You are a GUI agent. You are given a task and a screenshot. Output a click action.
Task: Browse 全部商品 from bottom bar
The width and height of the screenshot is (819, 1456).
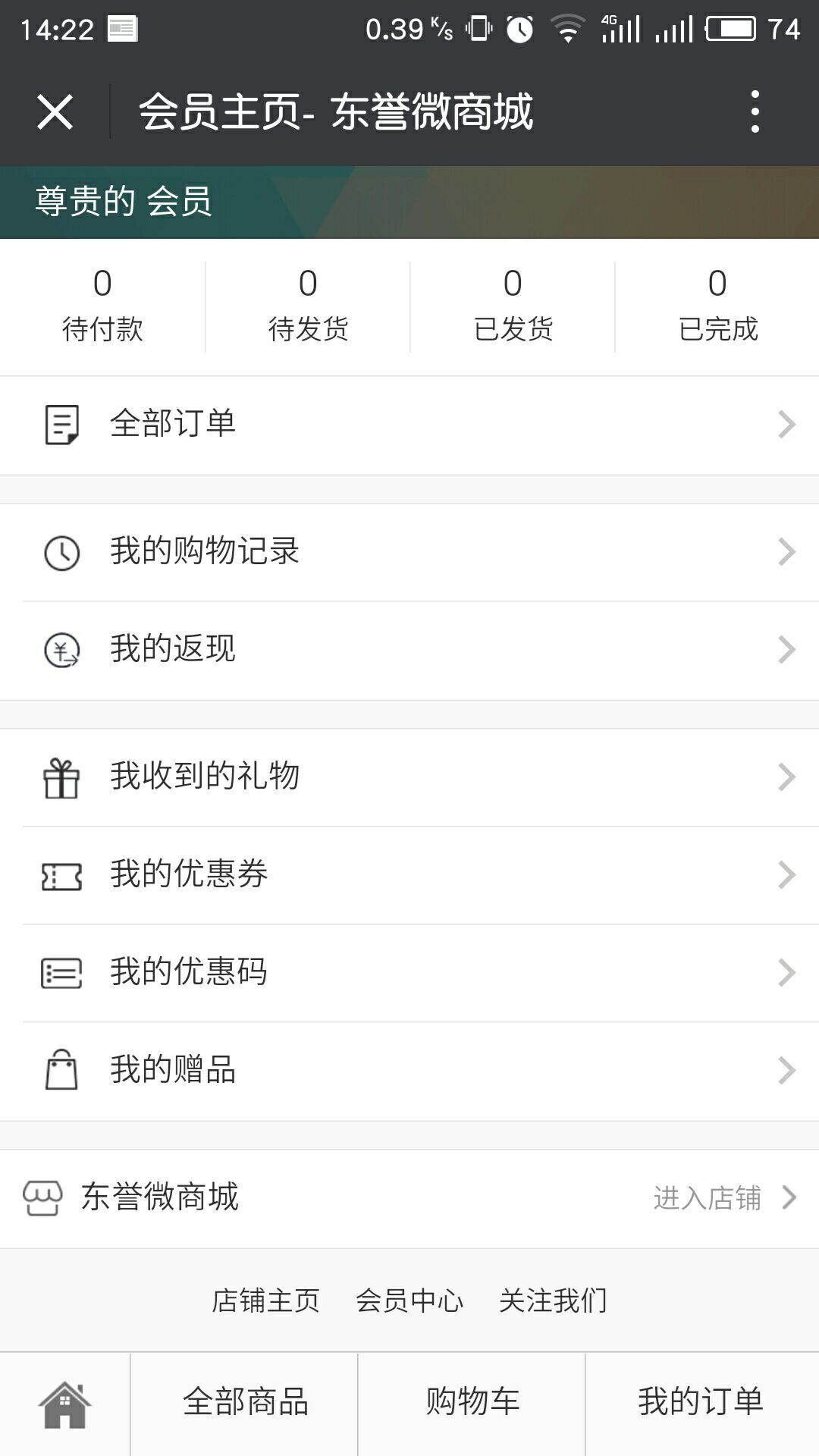click(x=245, y=1403)
